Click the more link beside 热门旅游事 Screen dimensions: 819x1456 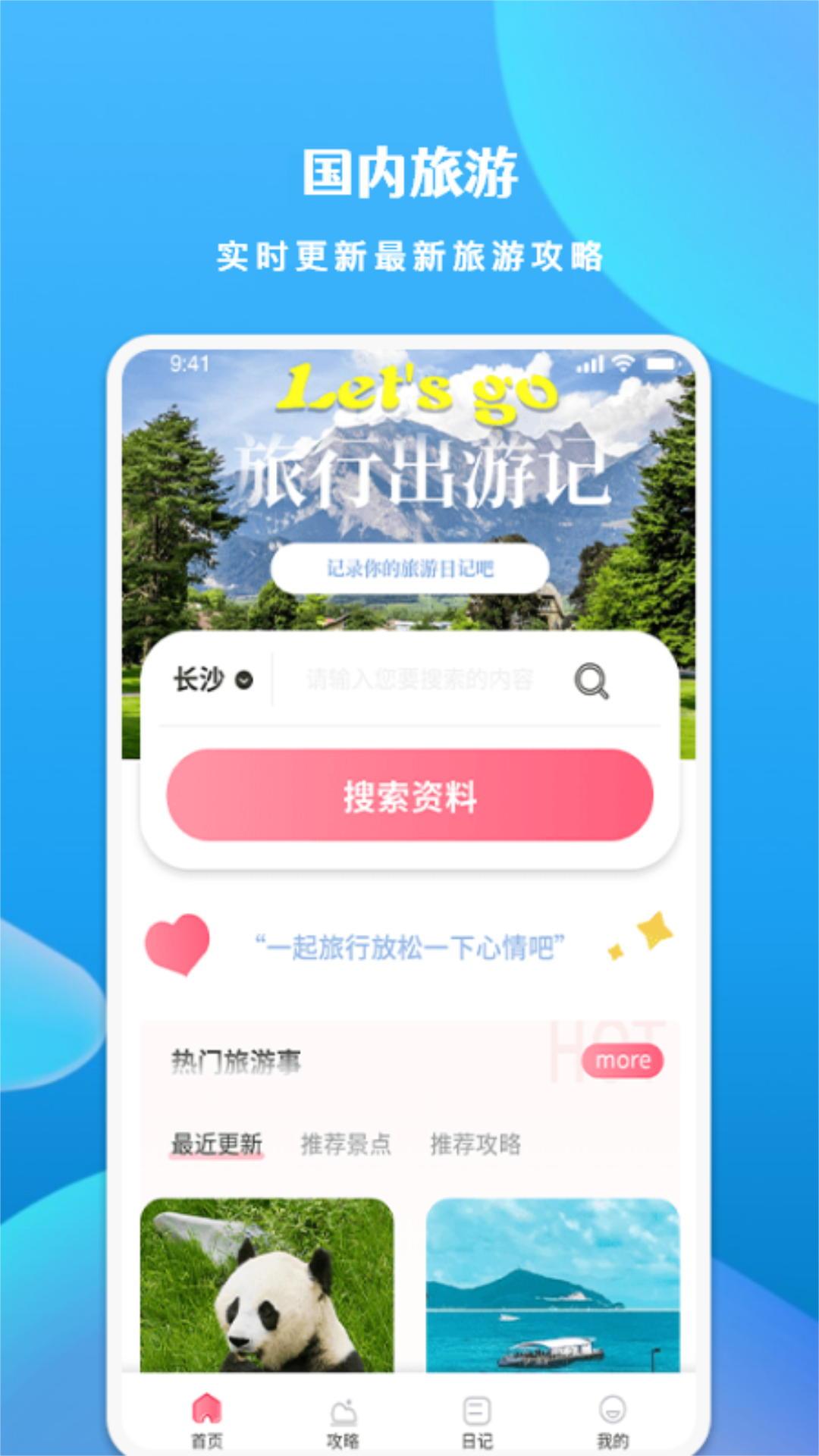(622, 1059)
